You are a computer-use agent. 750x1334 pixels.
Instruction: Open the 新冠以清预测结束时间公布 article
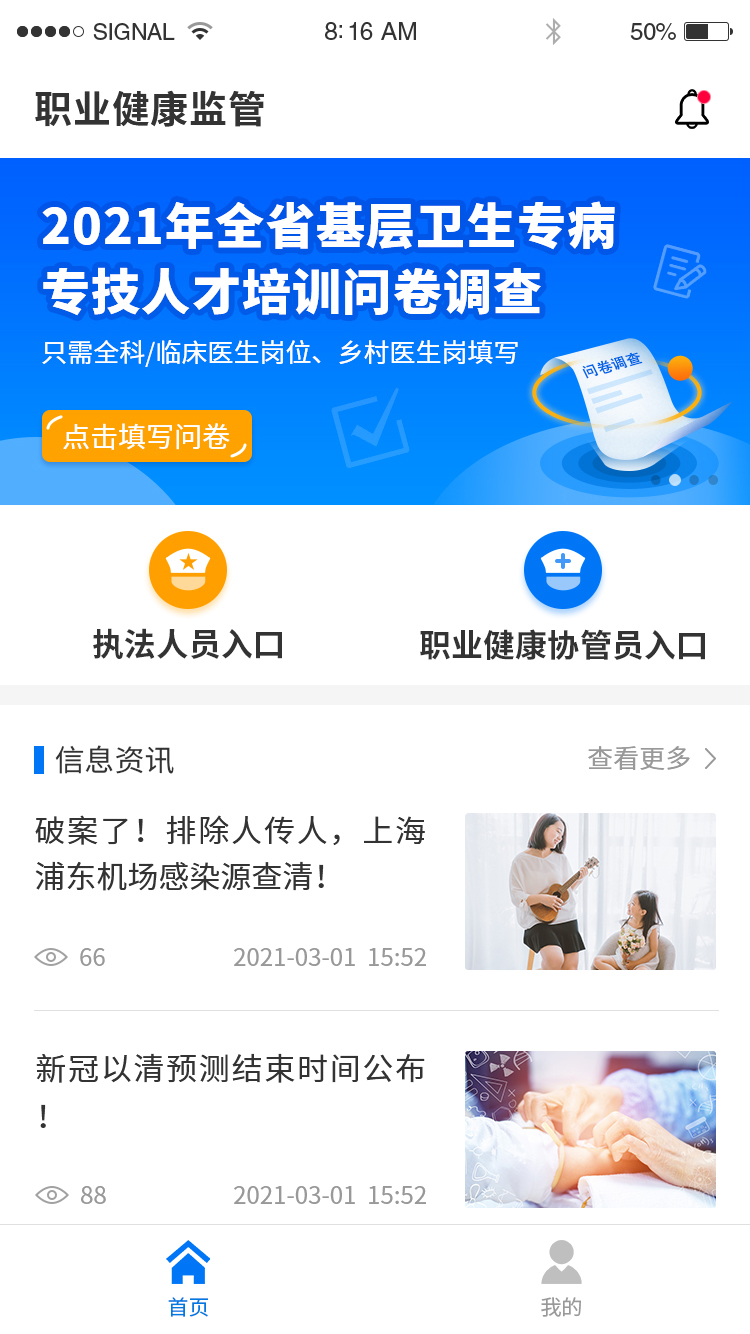coord(230,1092)
